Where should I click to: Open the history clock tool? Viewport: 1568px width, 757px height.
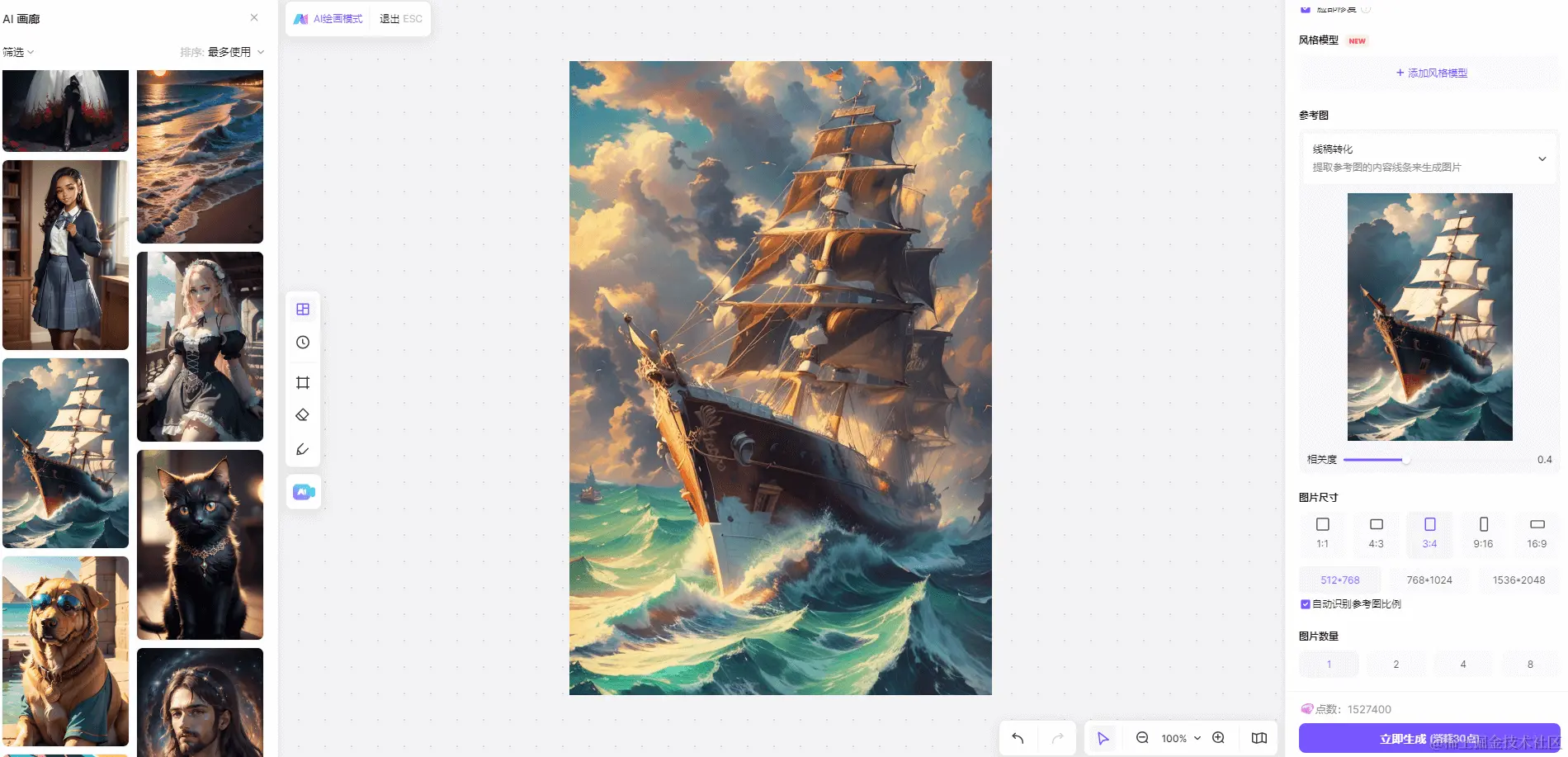tap(303, 343)
